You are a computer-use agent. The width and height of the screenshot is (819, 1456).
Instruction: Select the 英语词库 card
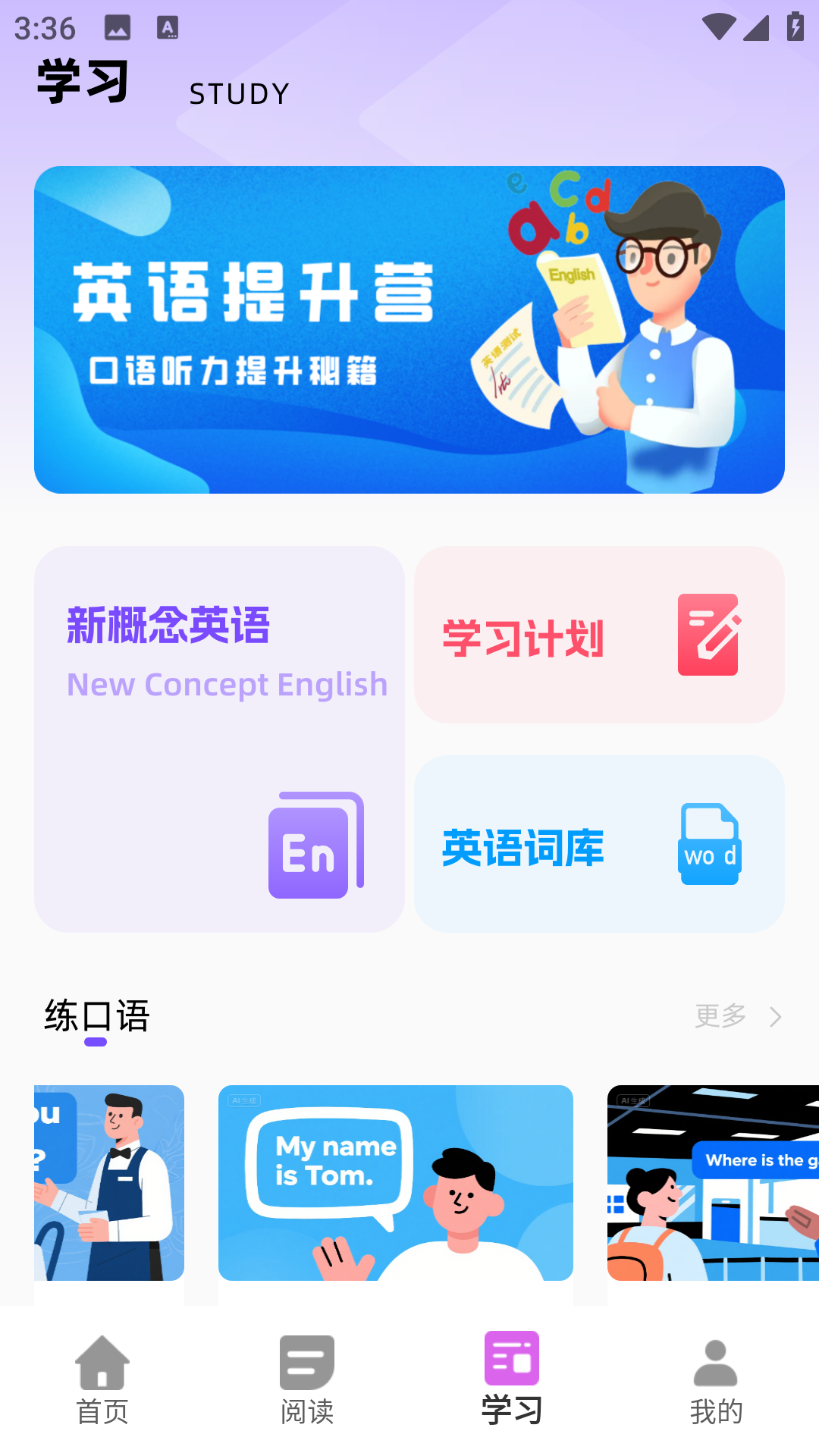[600, 844]
